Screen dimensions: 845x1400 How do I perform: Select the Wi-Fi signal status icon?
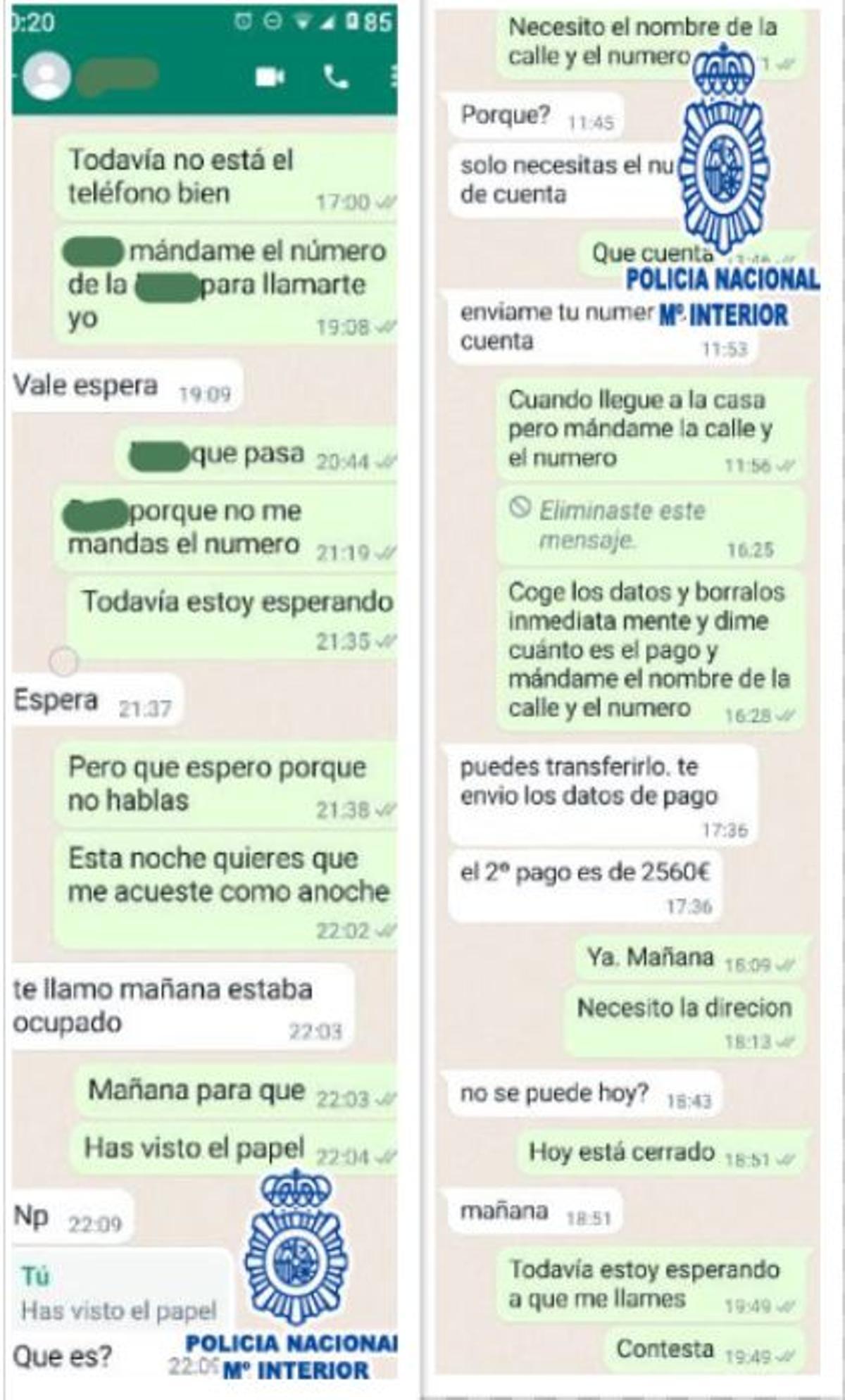click(303, 20)
